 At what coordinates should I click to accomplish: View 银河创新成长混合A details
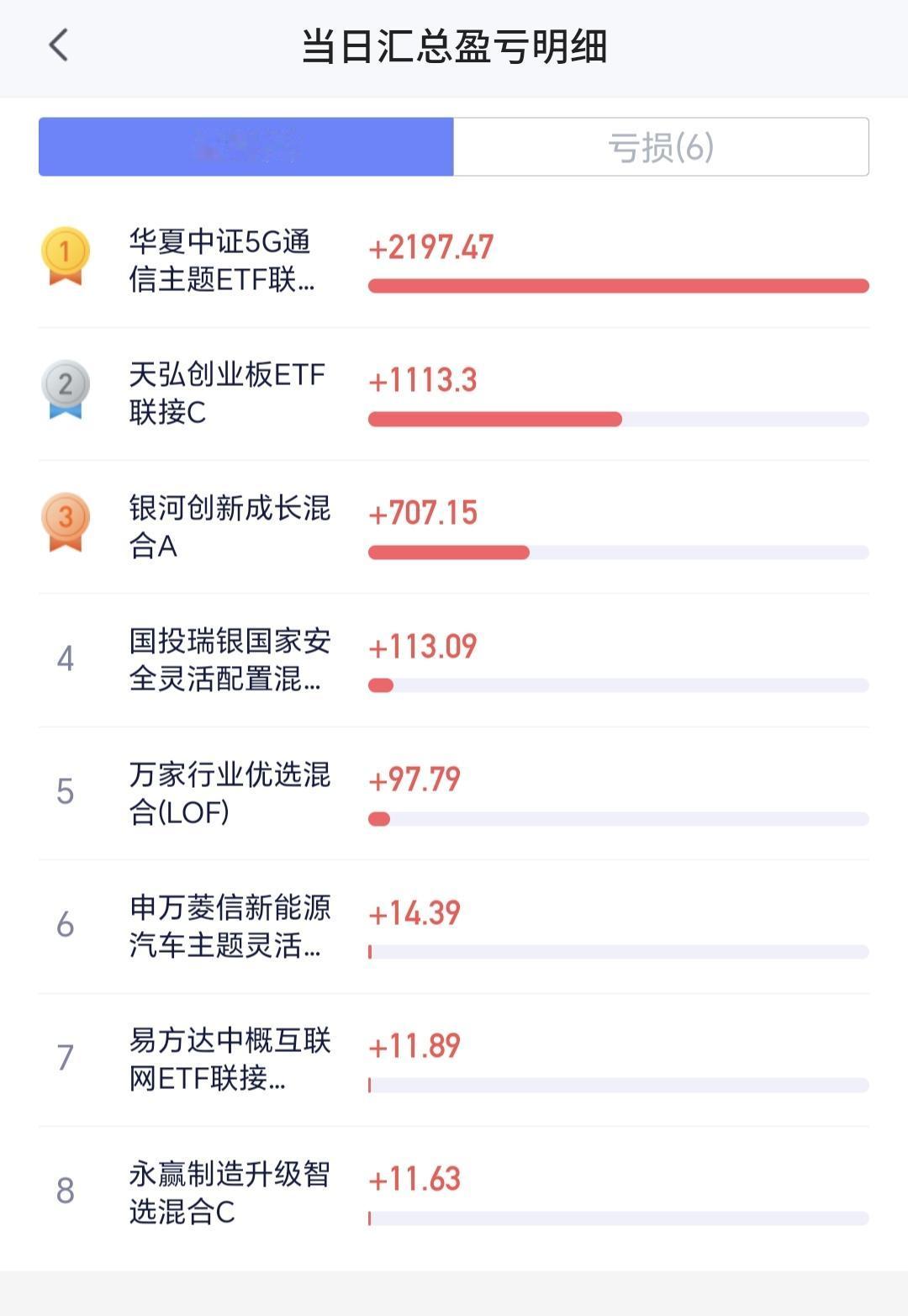(454, 527)
